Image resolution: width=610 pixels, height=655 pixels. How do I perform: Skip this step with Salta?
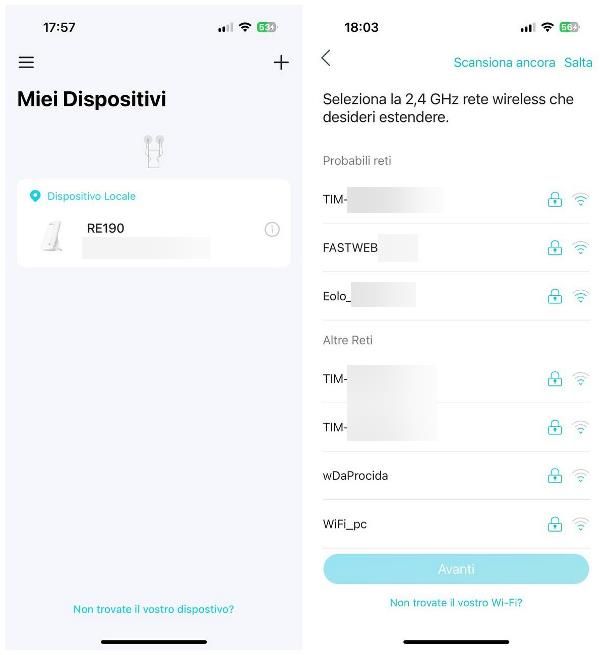click(578, 63)
